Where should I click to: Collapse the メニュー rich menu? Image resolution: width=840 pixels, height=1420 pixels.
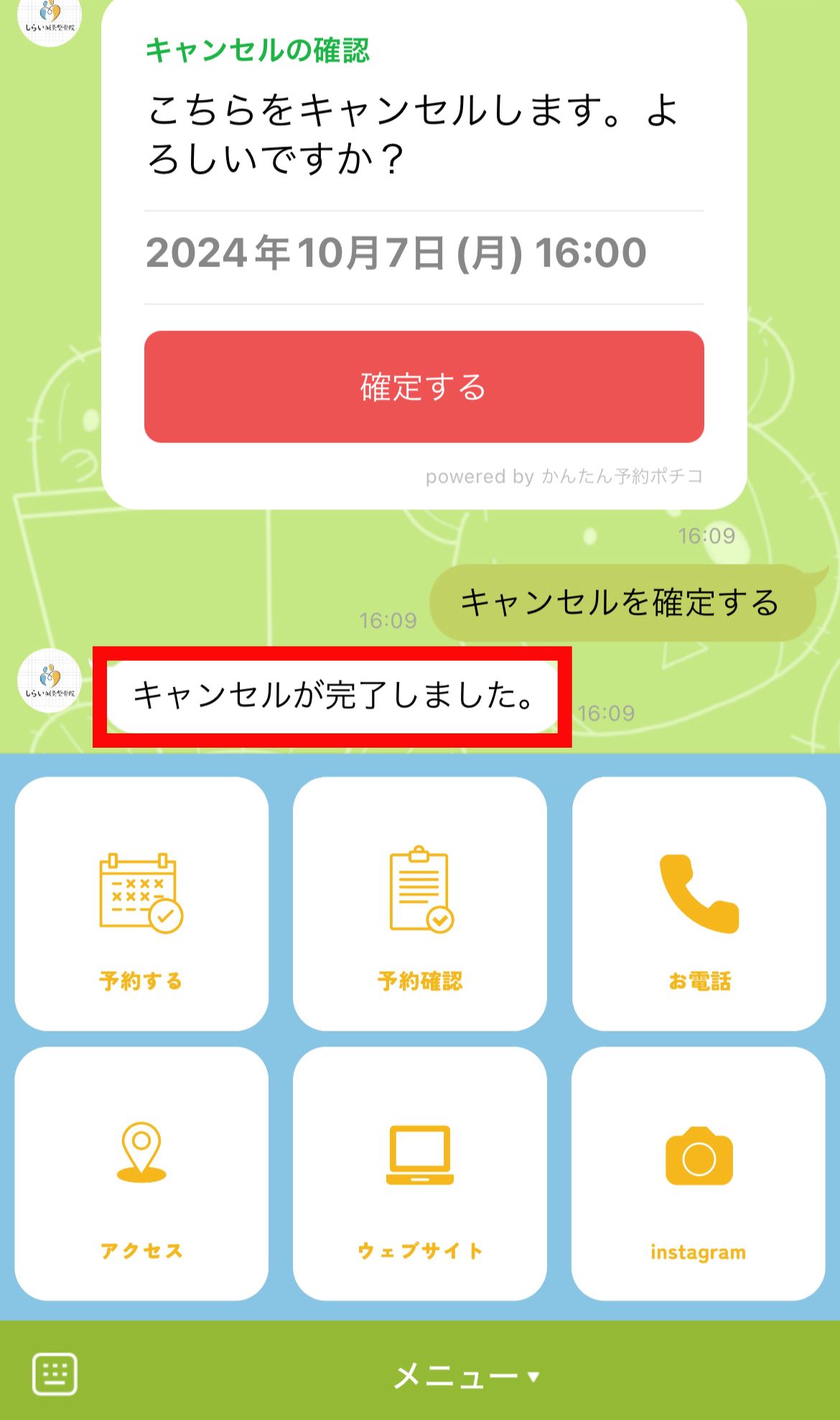coord(467,1375)
